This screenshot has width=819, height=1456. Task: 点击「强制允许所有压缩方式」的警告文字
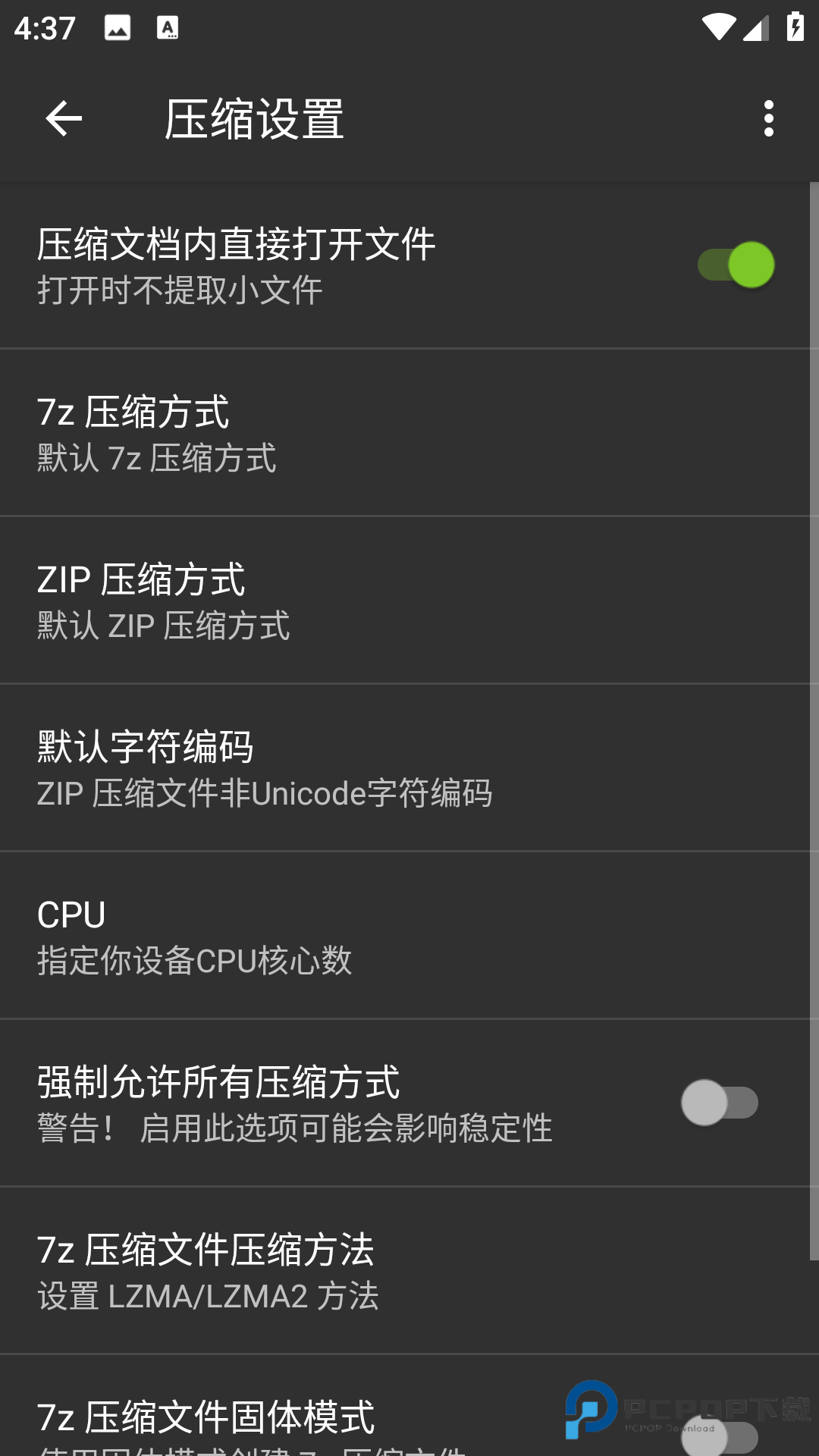pyautogui.click(x=294, y=1128)
